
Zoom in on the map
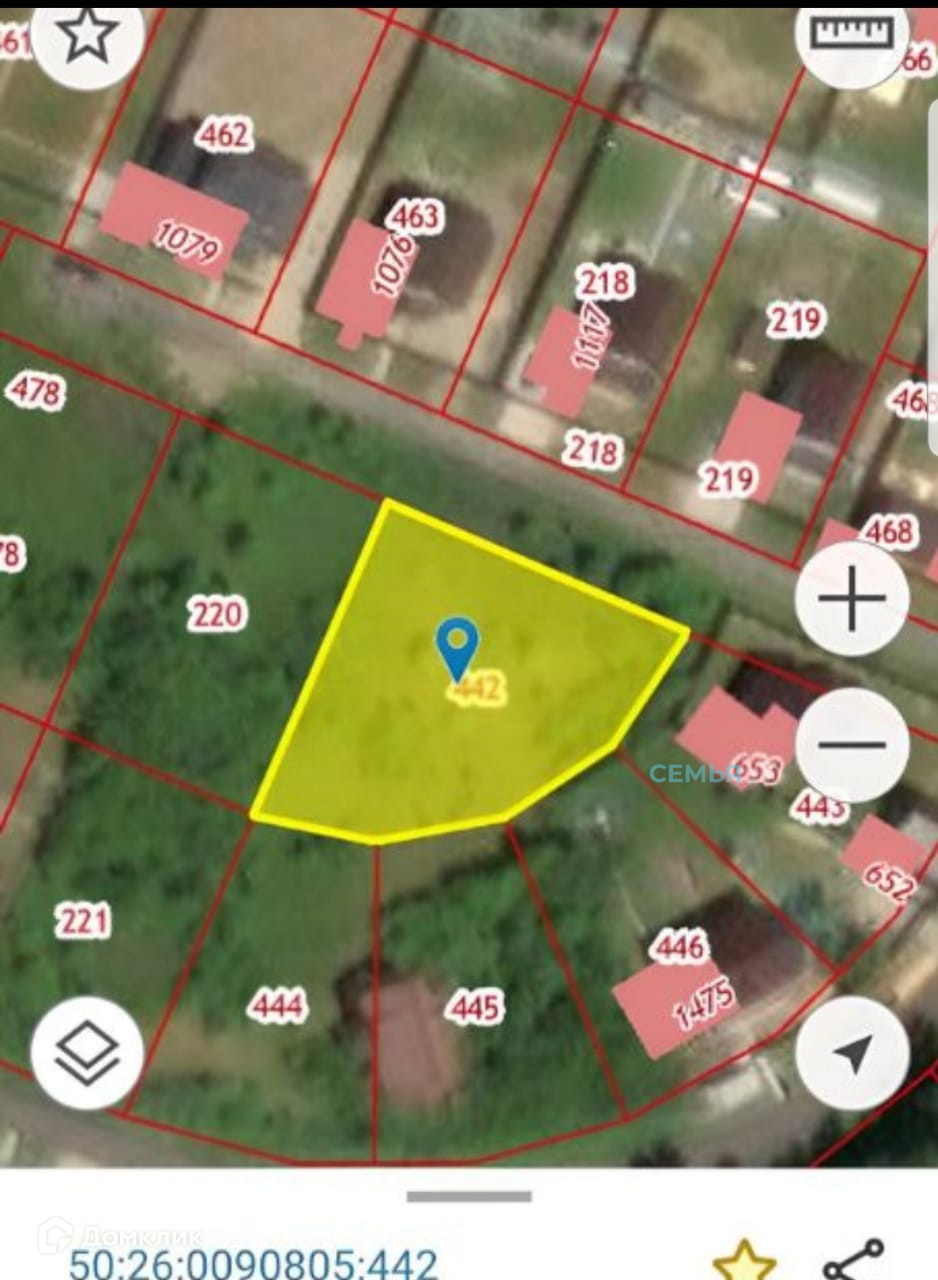[x=852, y=599]
